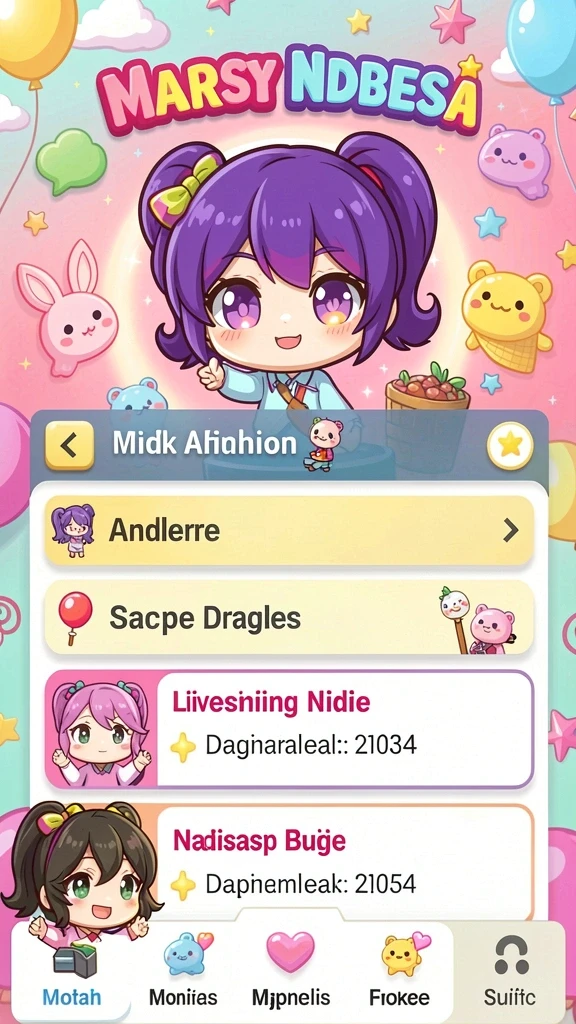Switch to the Motah tab
This screenshot has height=1024, width=576.
click(72, 973)
